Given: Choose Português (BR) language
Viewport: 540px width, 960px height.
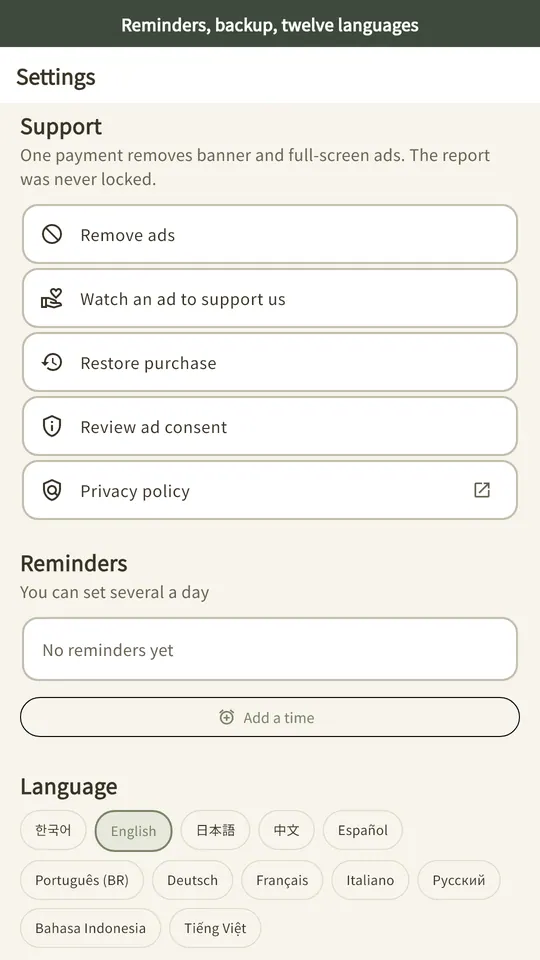Looking at the screenshot, I should [82, 880].
